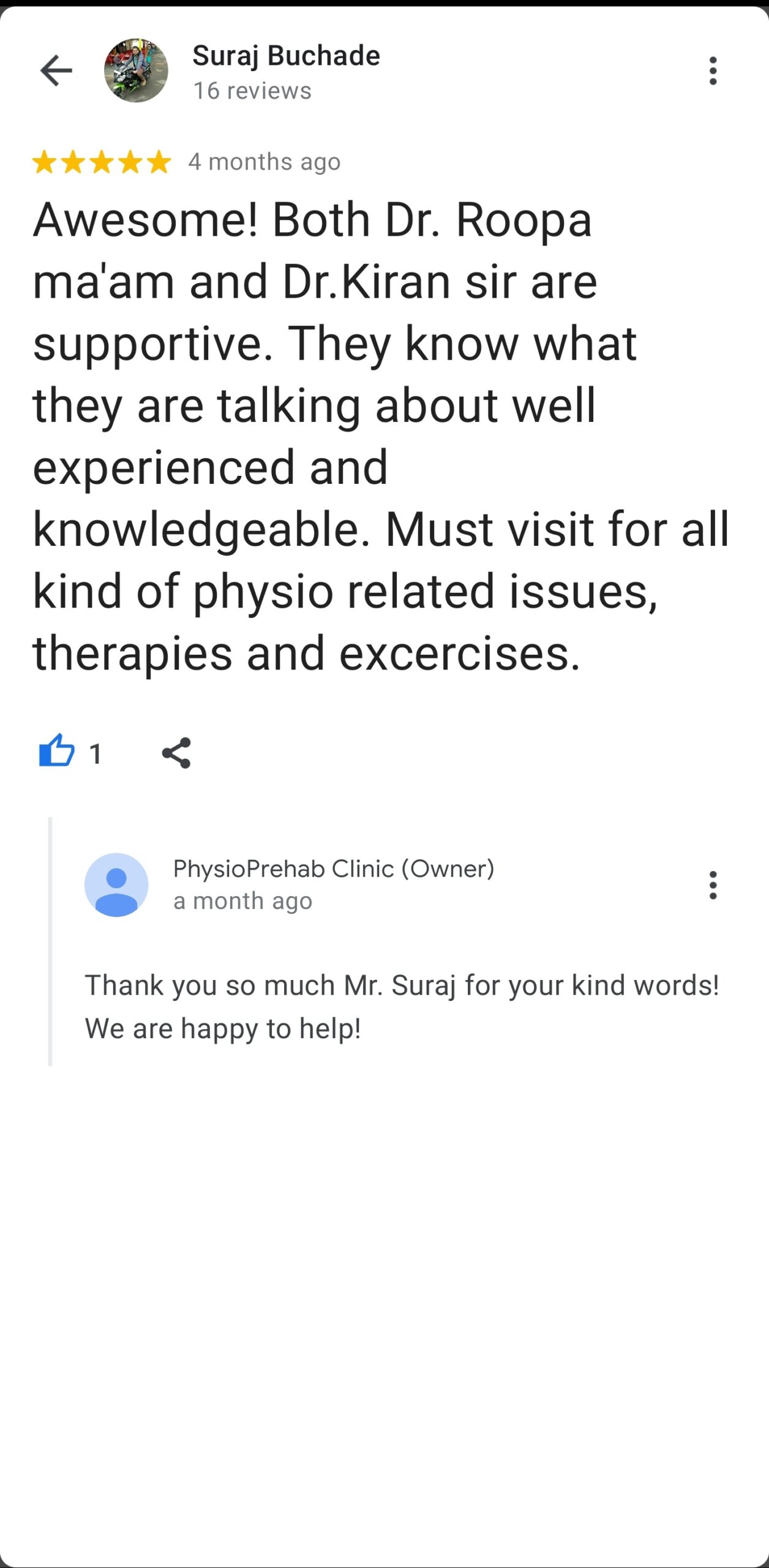Open Suraj Buchade's profile picture
Screen dimensions: 769x1568
point(136,71)
